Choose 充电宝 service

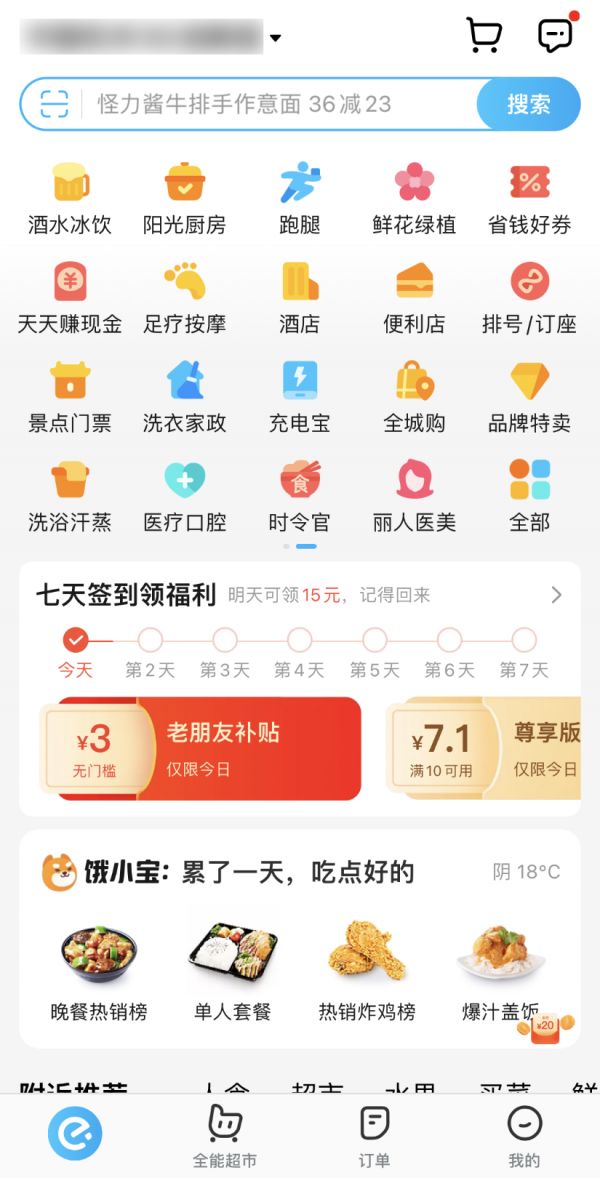coord(299,396)
